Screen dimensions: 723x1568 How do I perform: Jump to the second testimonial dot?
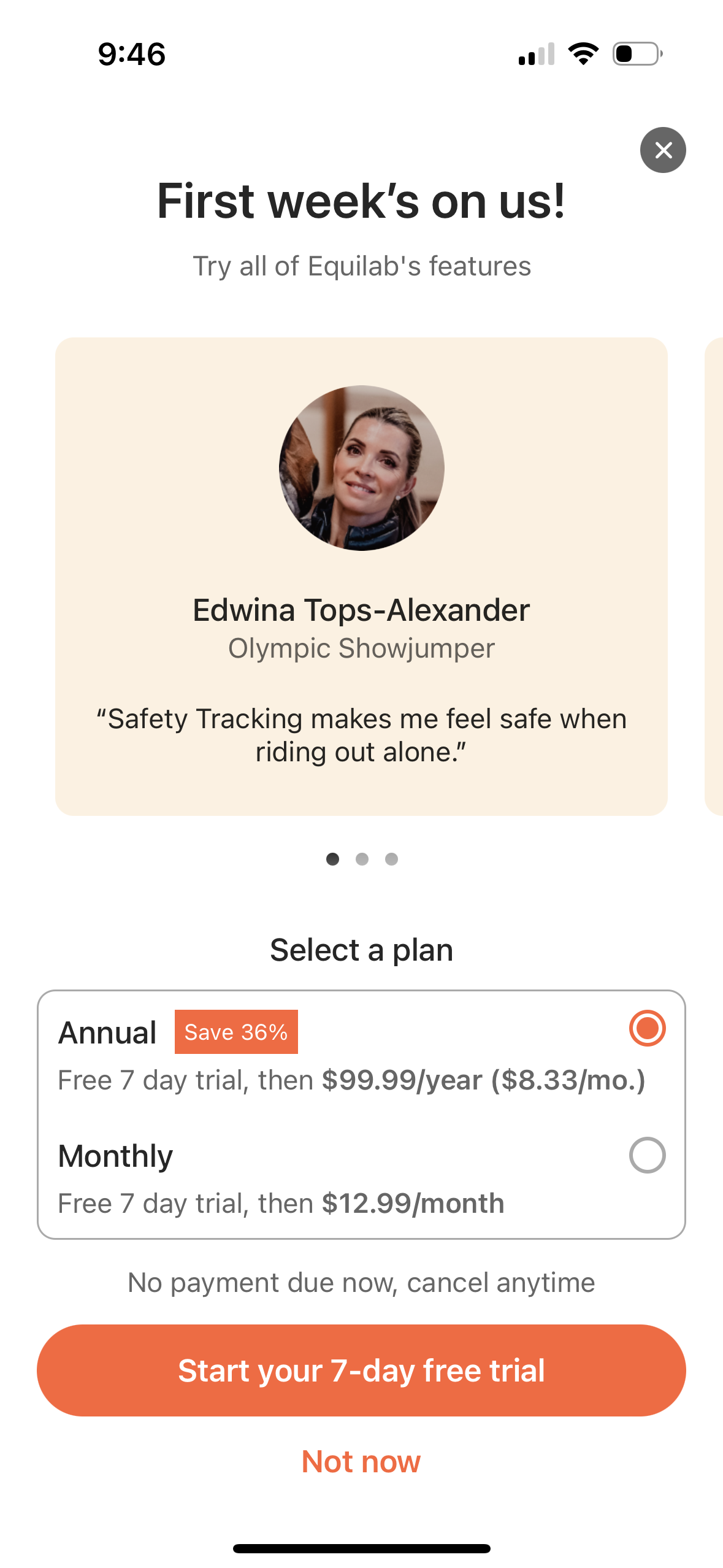point(362,859)
